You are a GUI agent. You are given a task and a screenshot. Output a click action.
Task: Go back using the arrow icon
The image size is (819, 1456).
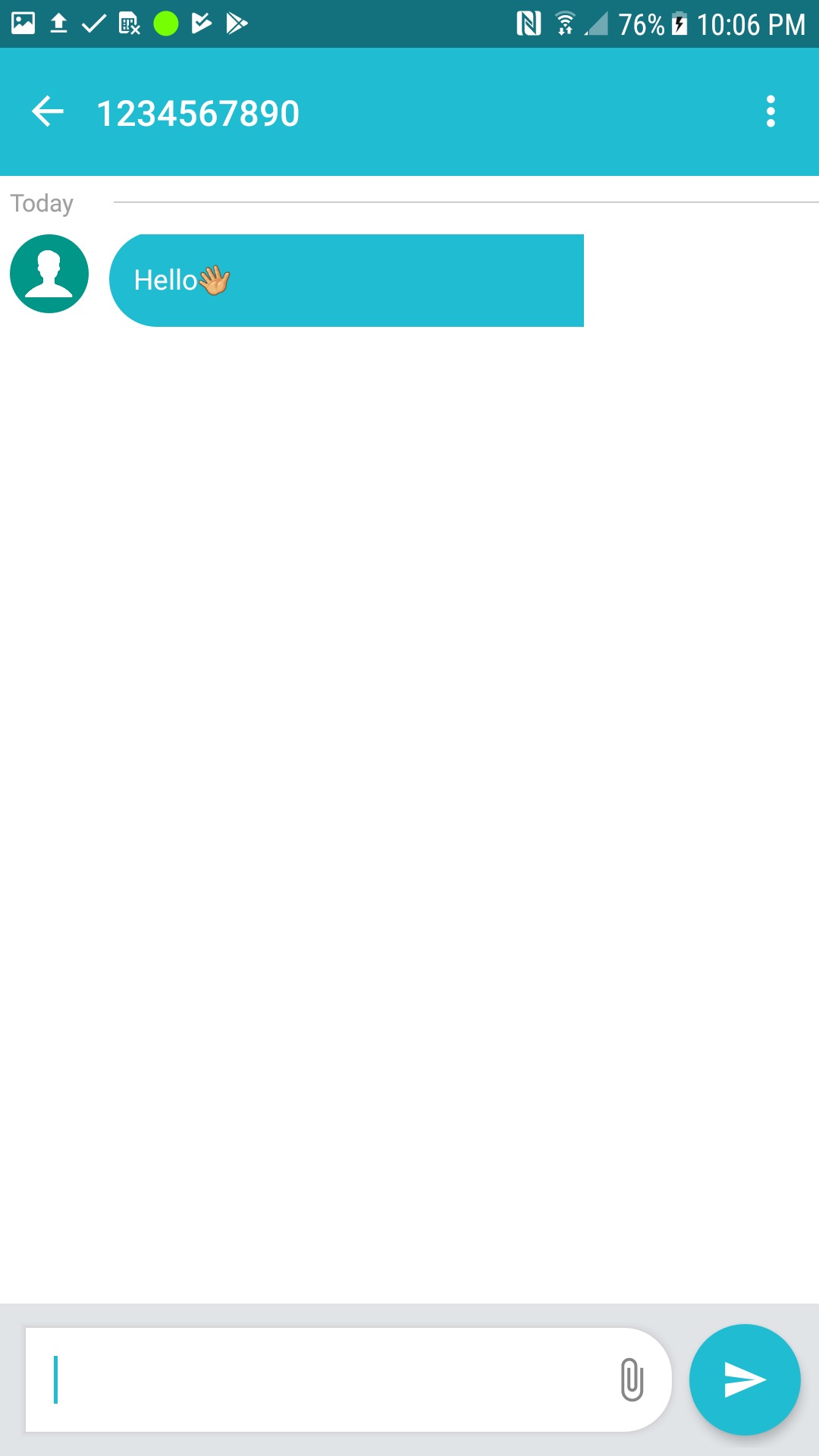pyautogui.click(x=47, y=112)
